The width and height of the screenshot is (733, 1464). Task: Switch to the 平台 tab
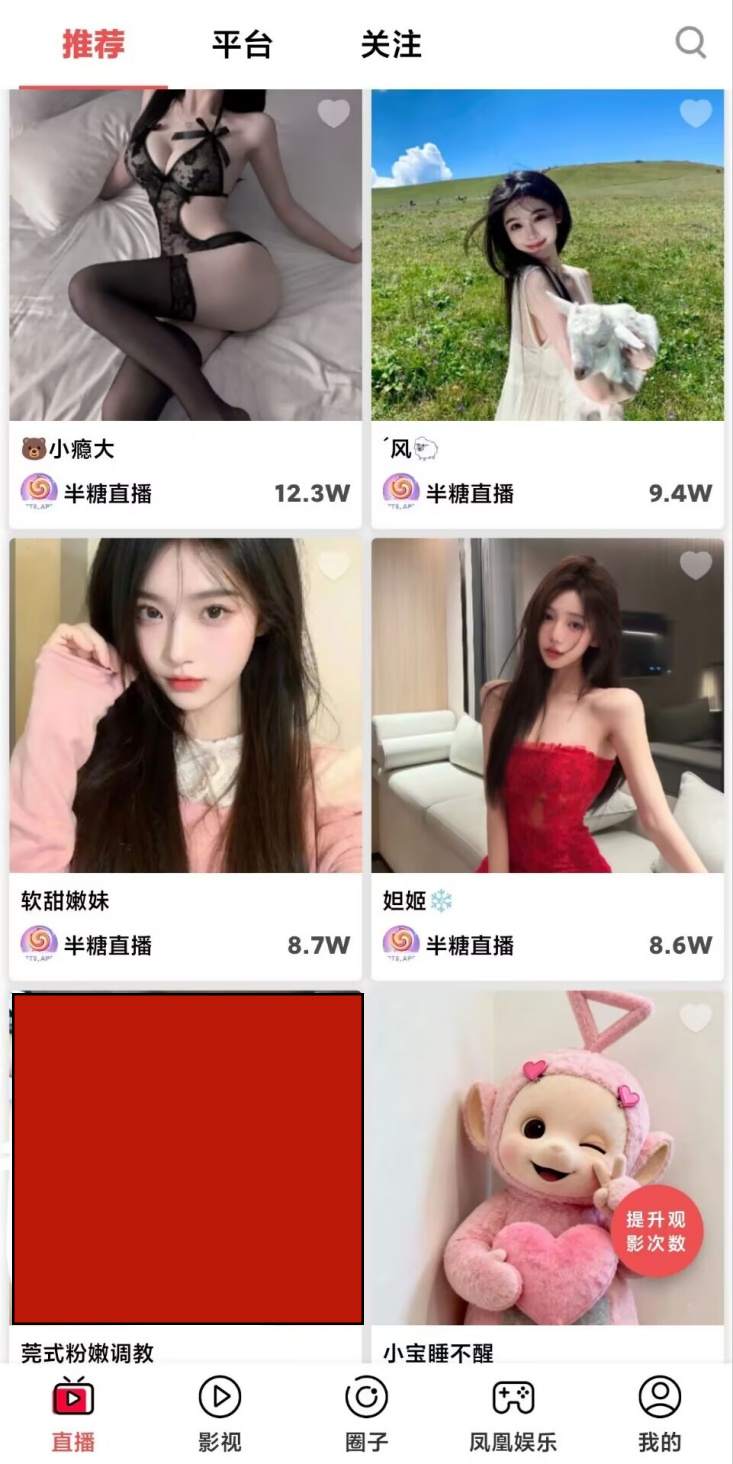(x=241, y=44)
